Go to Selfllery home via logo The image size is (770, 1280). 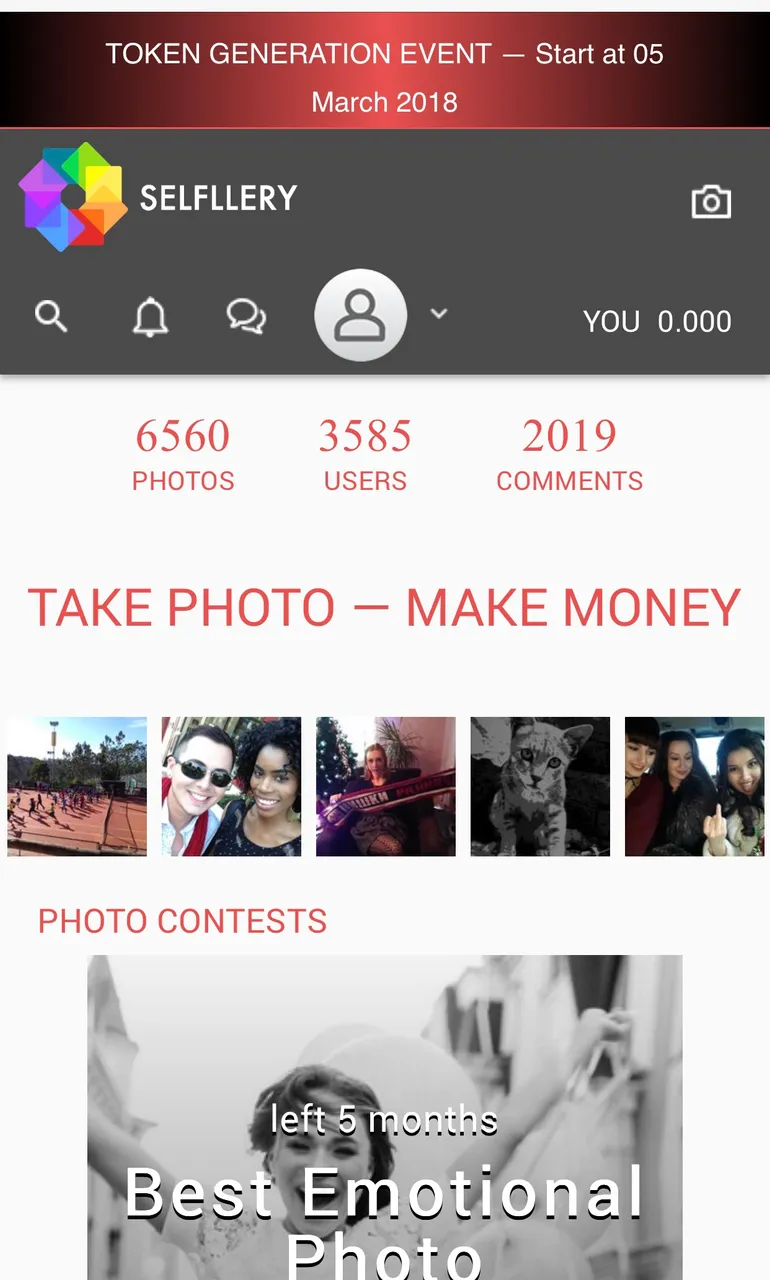click(x=158, y=197)
